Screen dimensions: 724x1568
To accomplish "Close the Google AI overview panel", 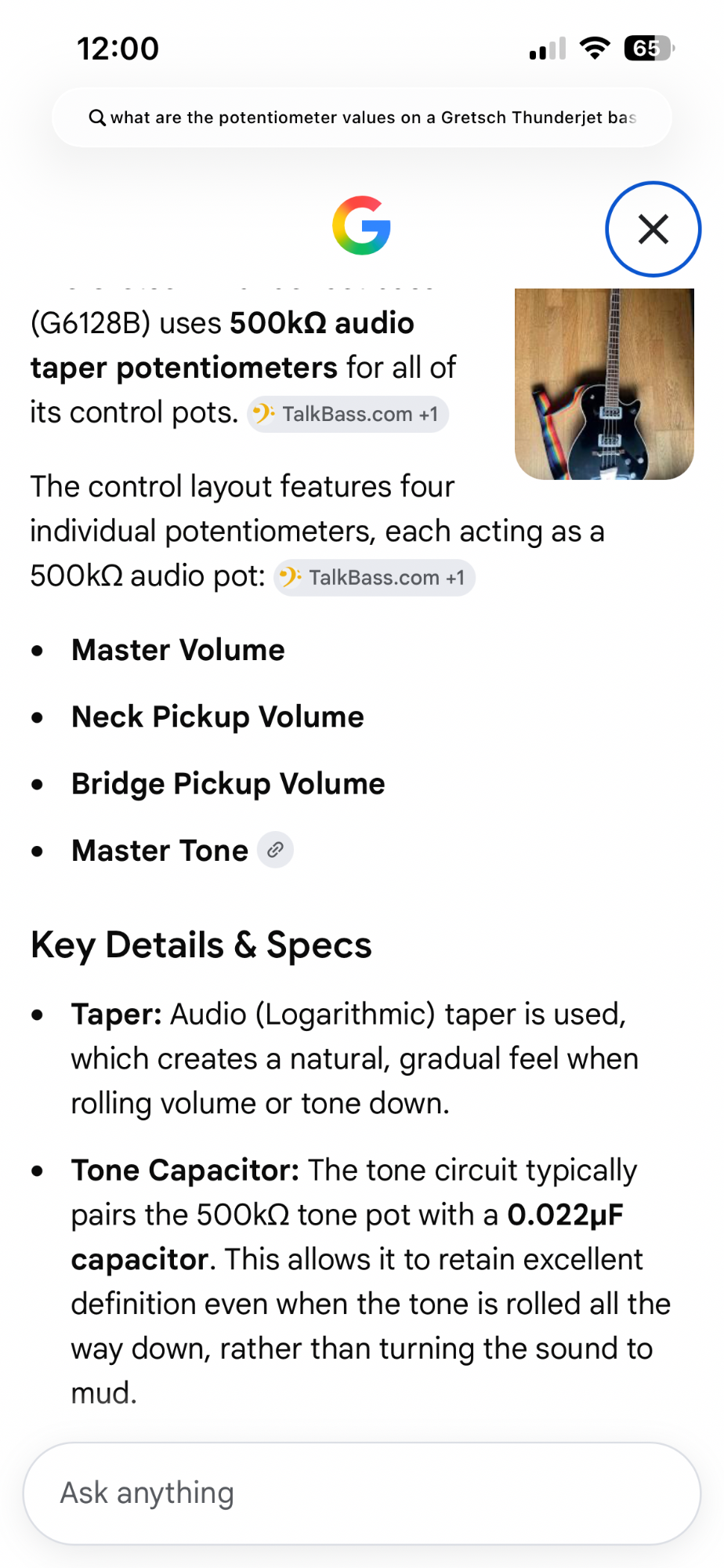I will [653, 229].
